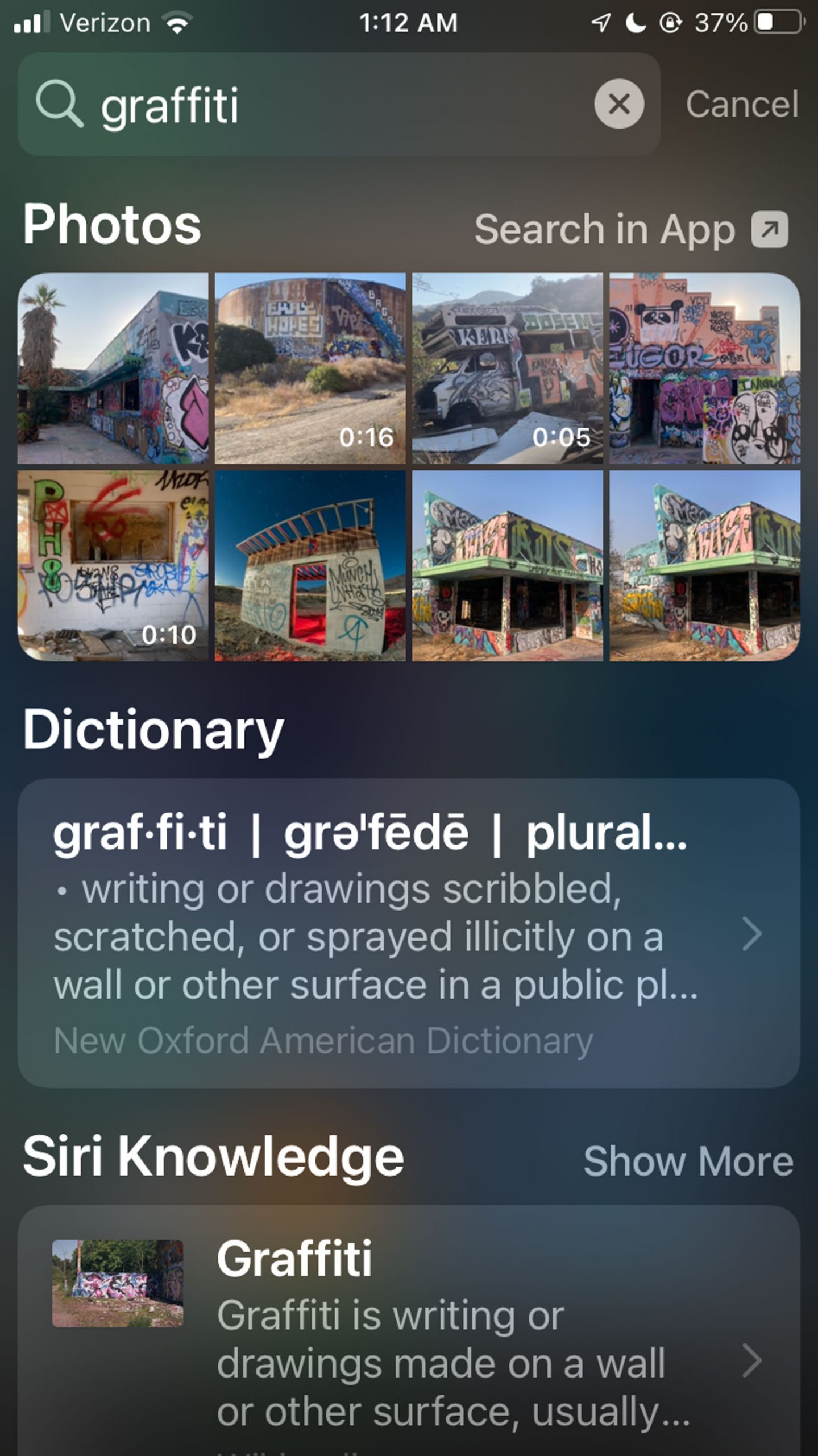Open Search in App for Photos
818x1456 pixels.
coord(631,230)
